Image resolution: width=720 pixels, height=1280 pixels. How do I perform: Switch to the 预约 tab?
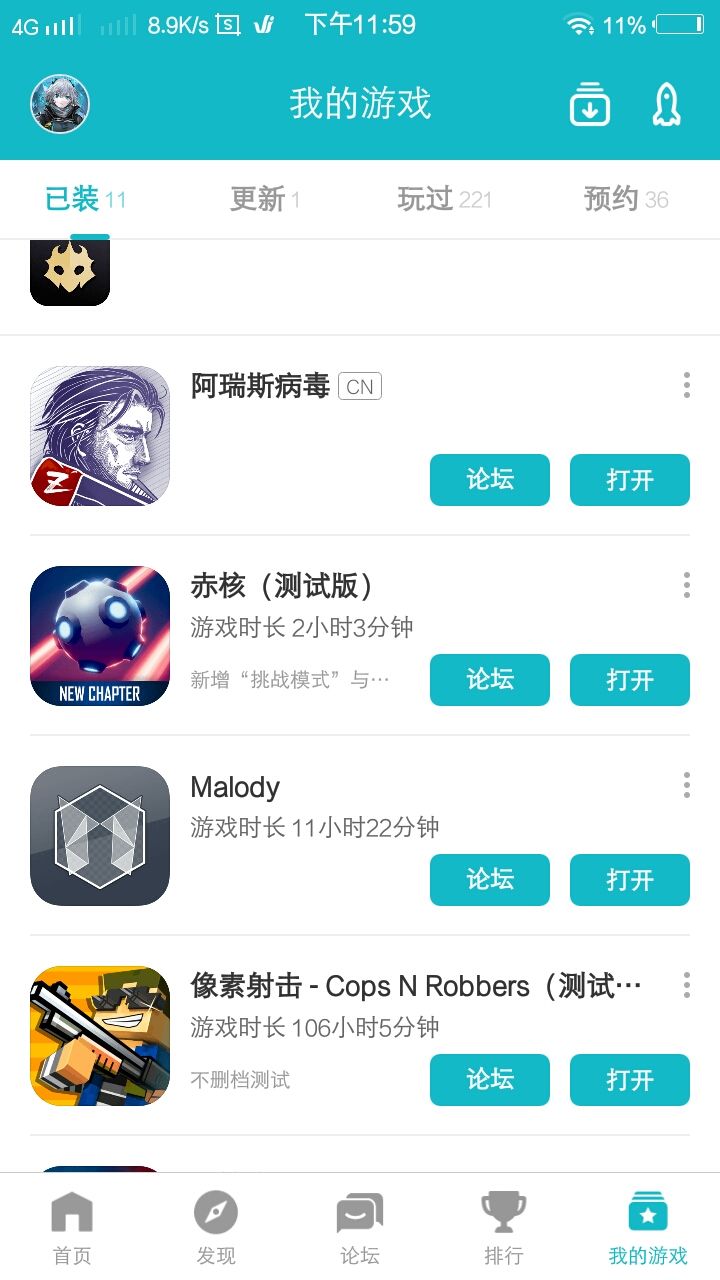625,199
